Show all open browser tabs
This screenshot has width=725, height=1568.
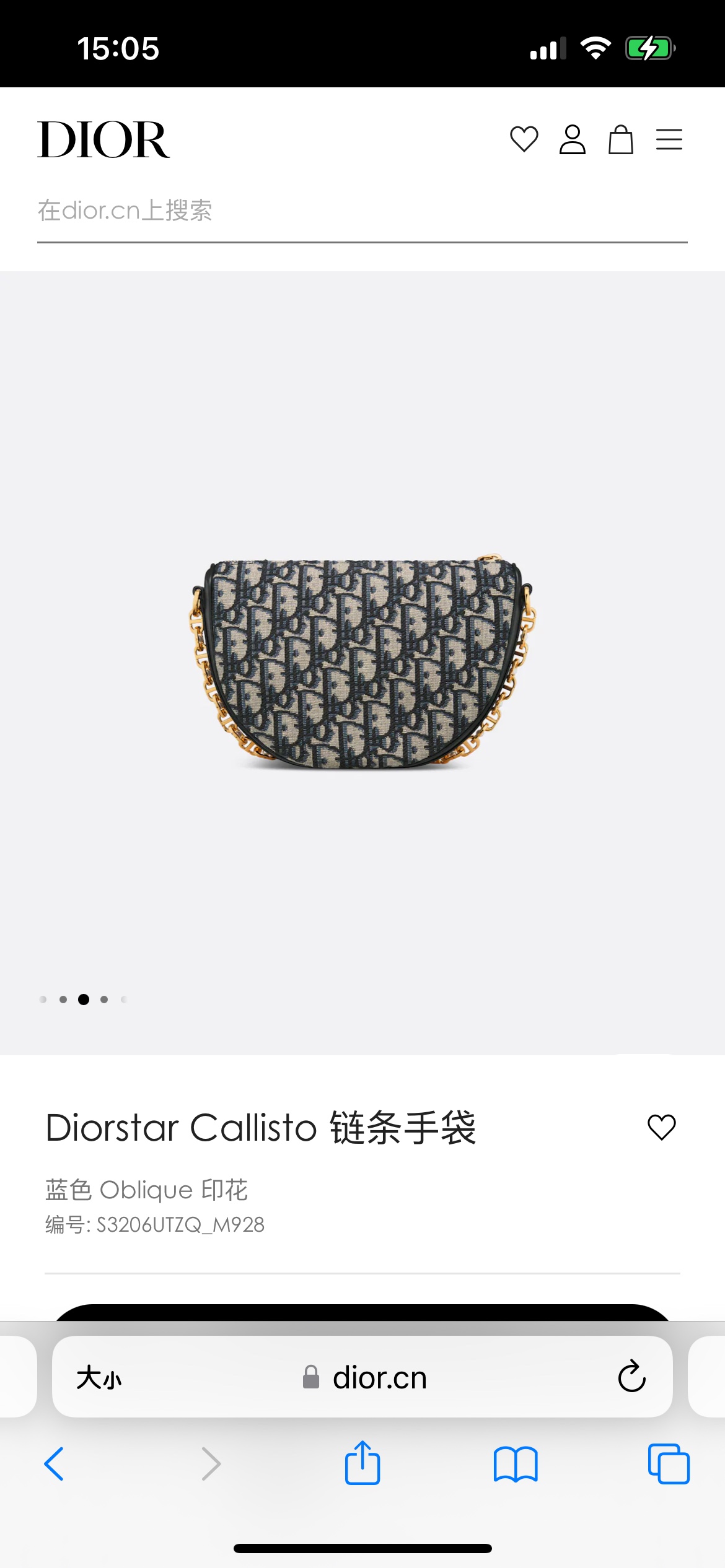point(668,1464)
